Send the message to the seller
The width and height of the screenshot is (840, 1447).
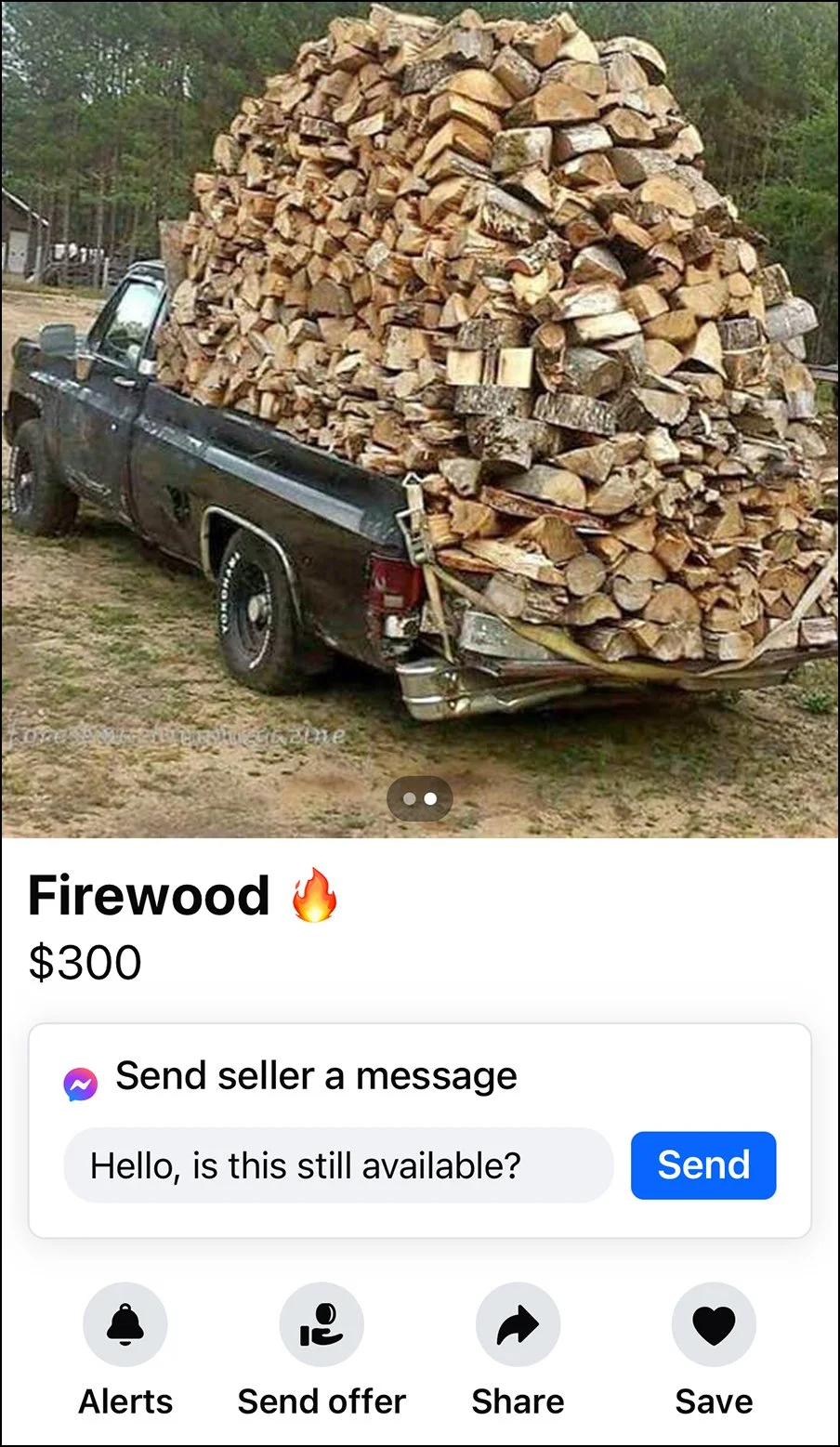pyautogui.click(x=703, y=1165)
